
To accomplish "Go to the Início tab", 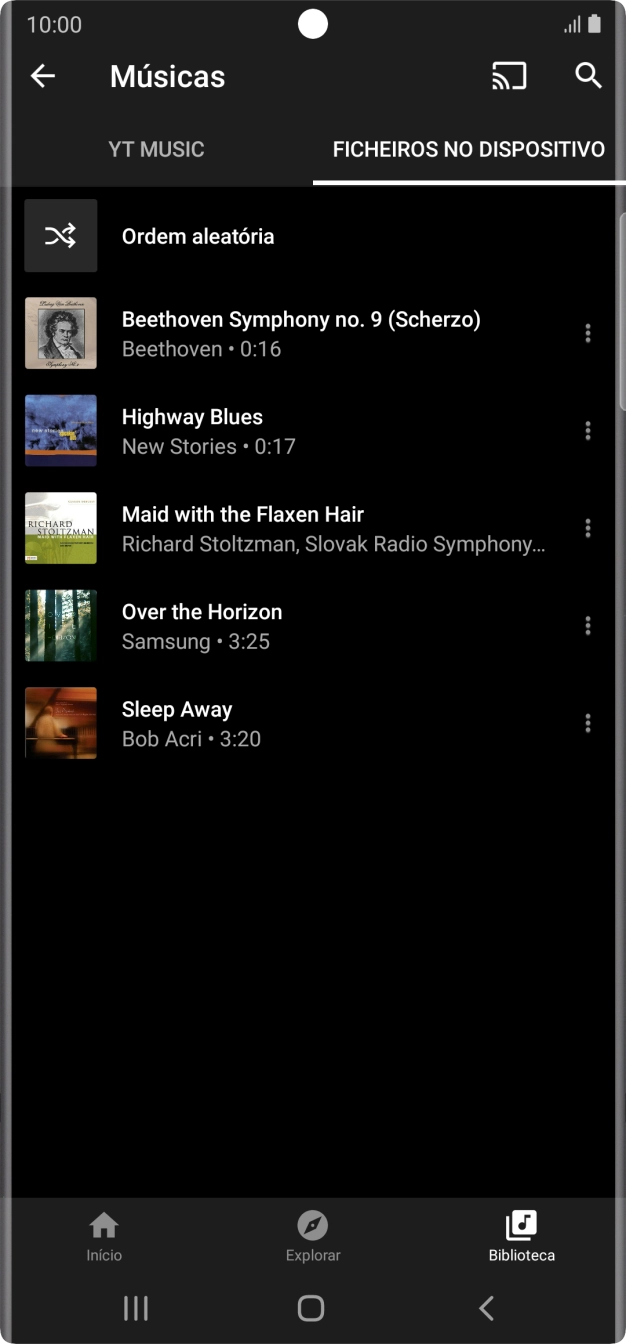I will [x=104, y=1236].
